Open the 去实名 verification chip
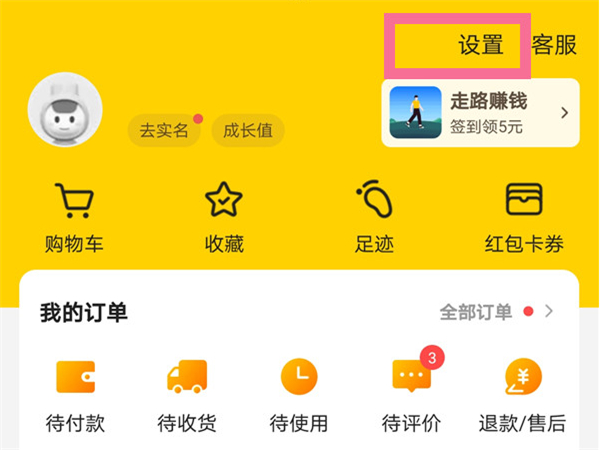Screen dimensions: 600x450 164,131
